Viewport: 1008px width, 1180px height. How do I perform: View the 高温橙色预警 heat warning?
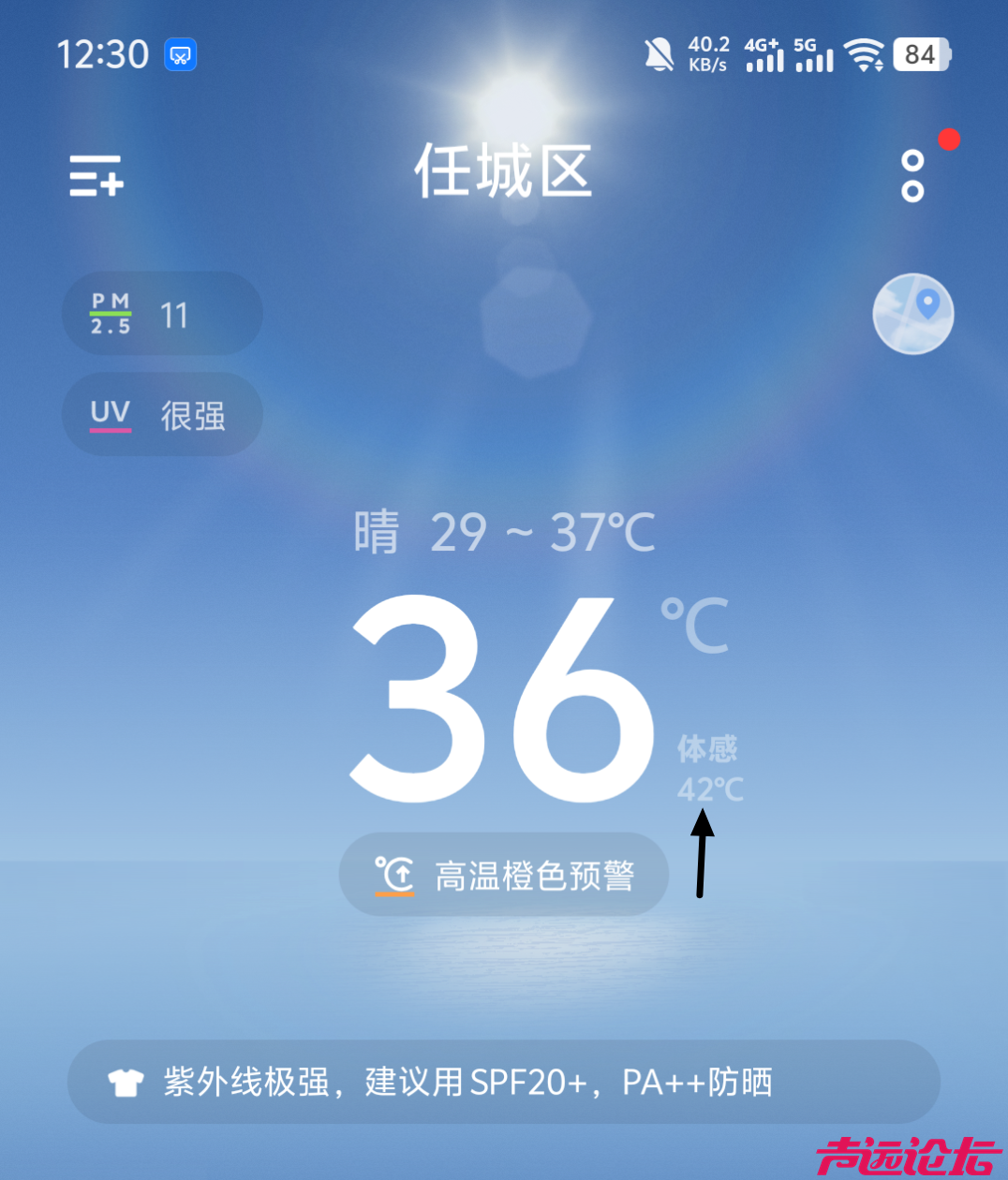pos(504,875)
